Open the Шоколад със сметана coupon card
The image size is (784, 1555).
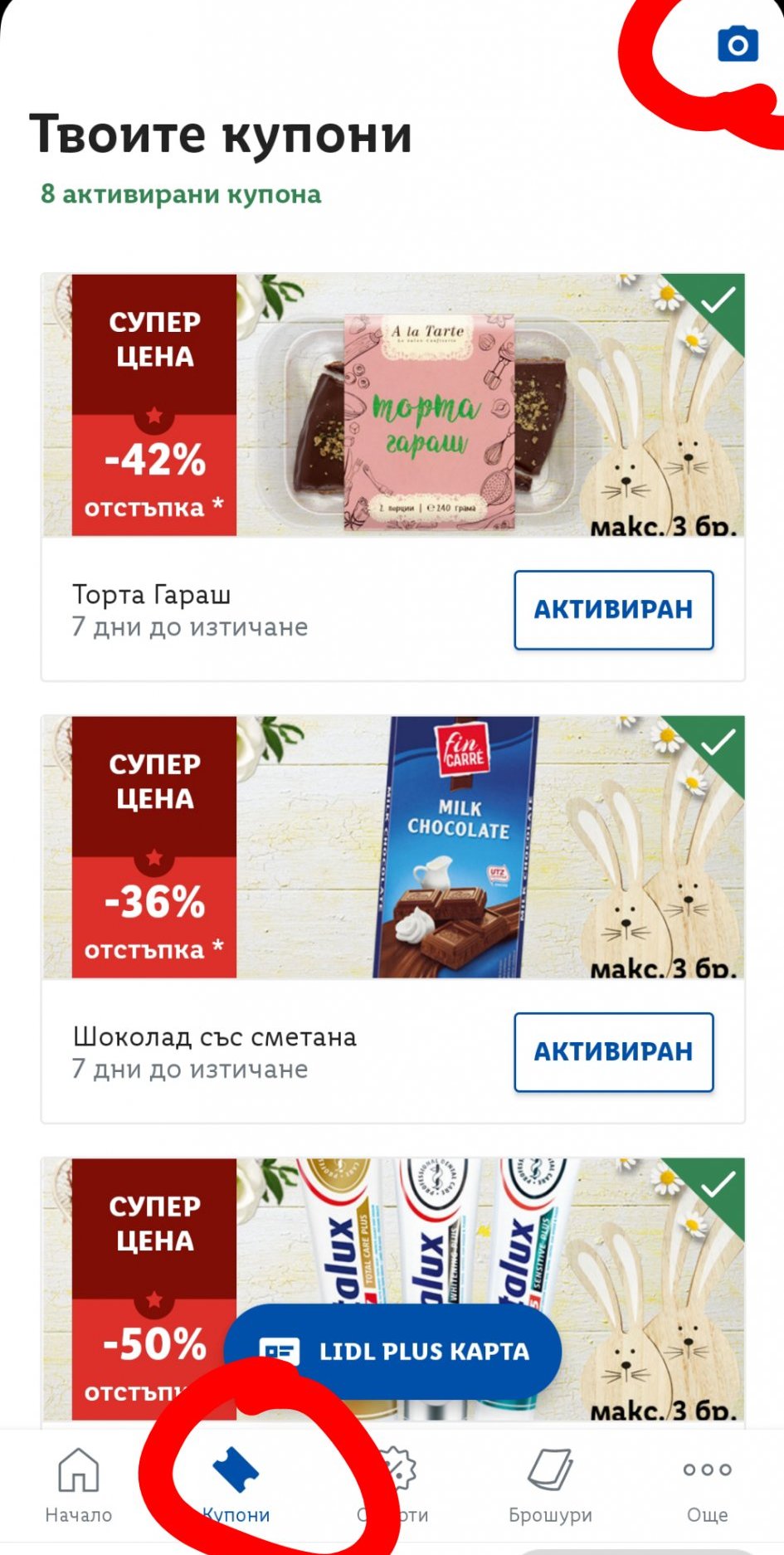point(392,847)
